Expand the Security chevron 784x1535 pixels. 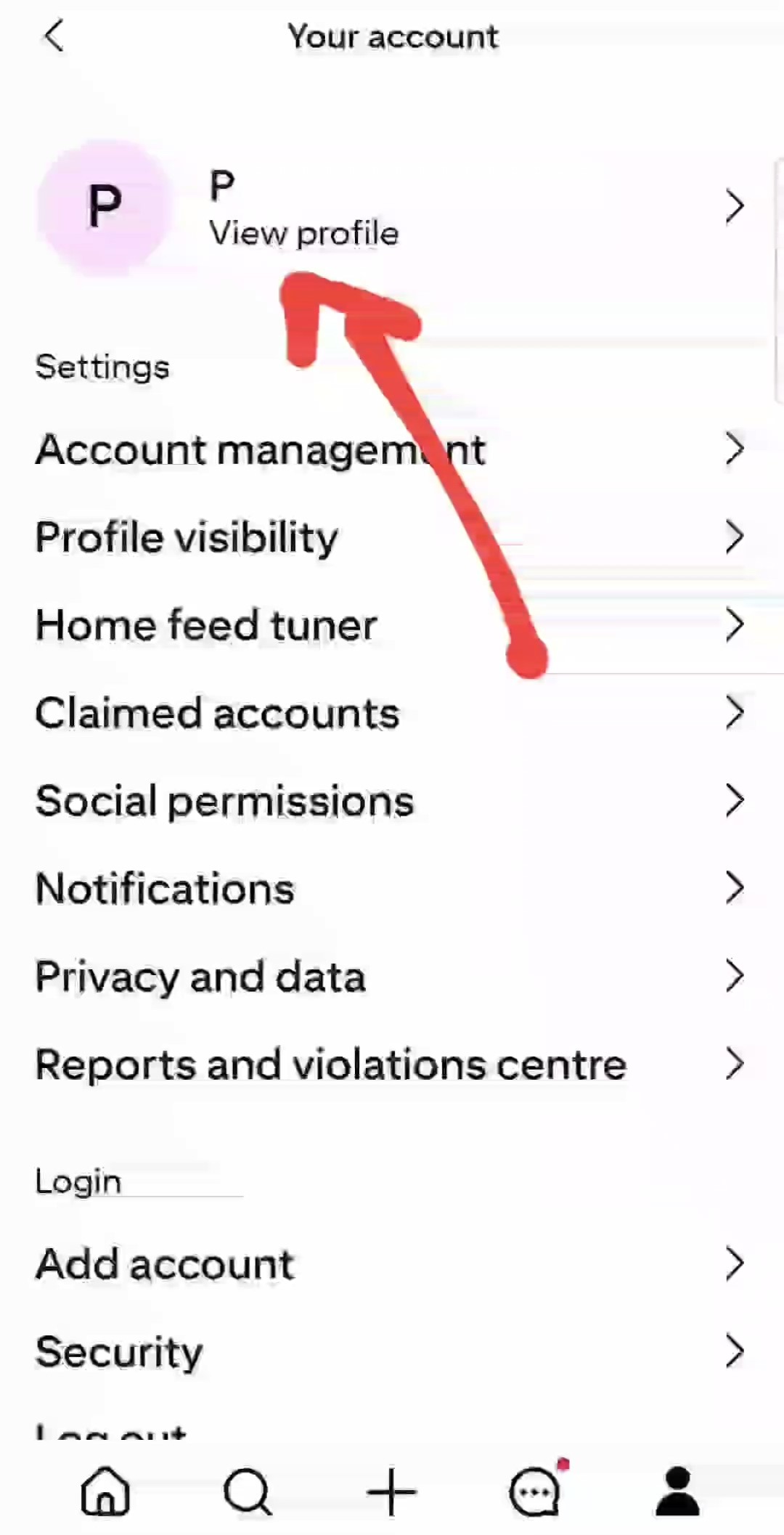point(735,1351)
